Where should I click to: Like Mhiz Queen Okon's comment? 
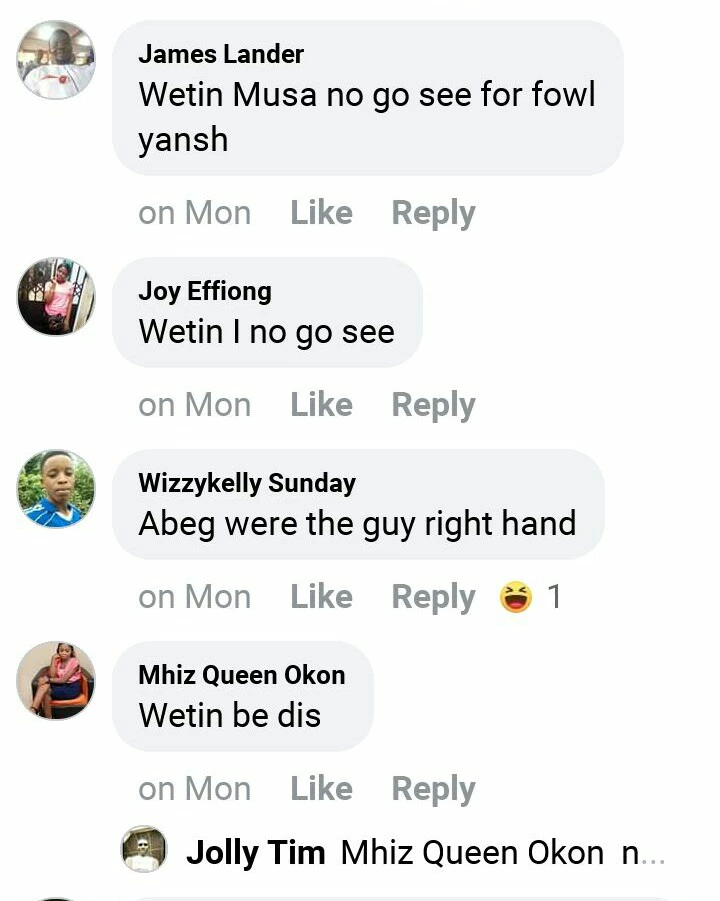pos(321,789)
